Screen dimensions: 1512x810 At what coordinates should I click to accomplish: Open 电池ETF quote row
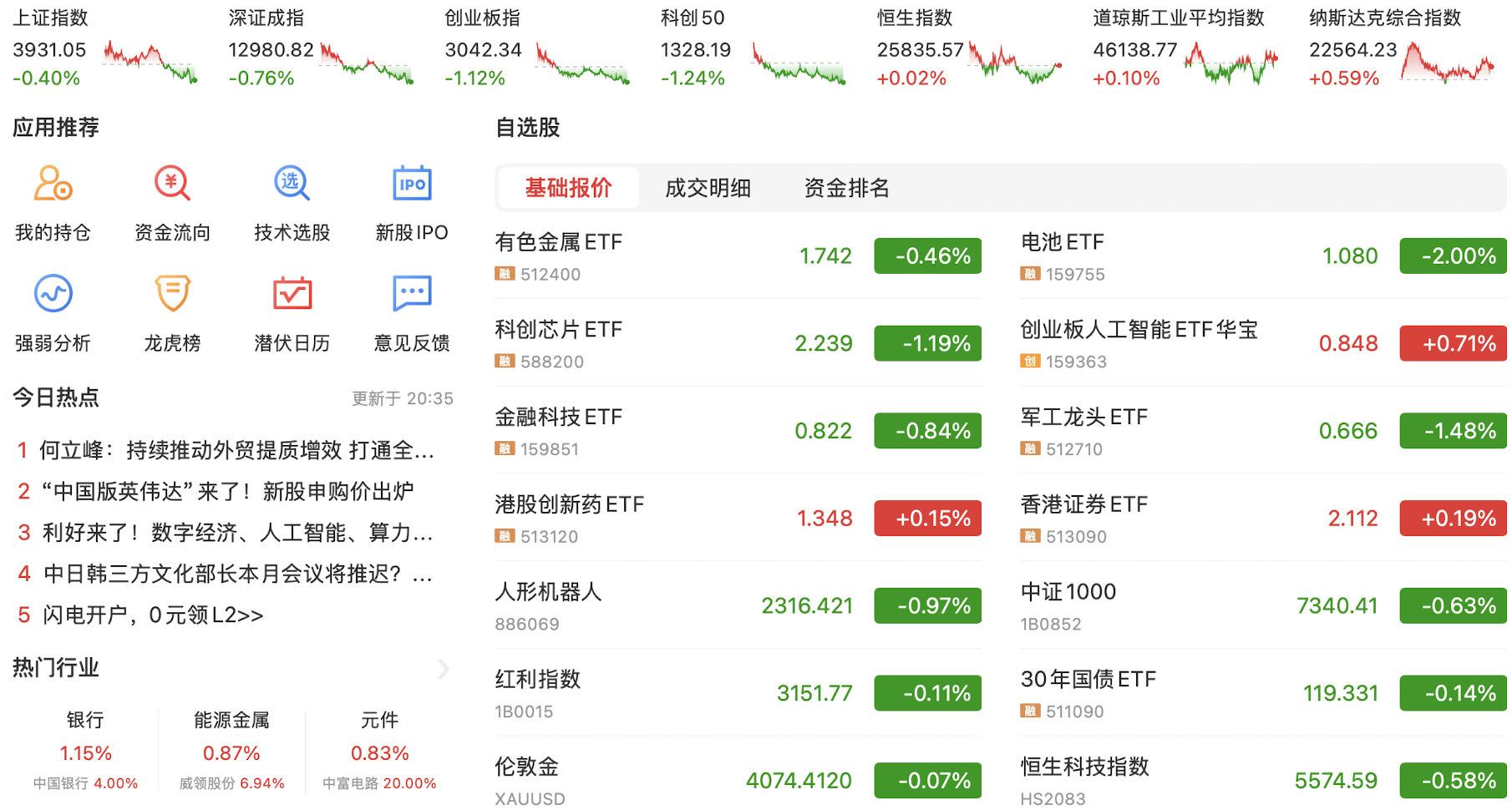click(1262, 256)
